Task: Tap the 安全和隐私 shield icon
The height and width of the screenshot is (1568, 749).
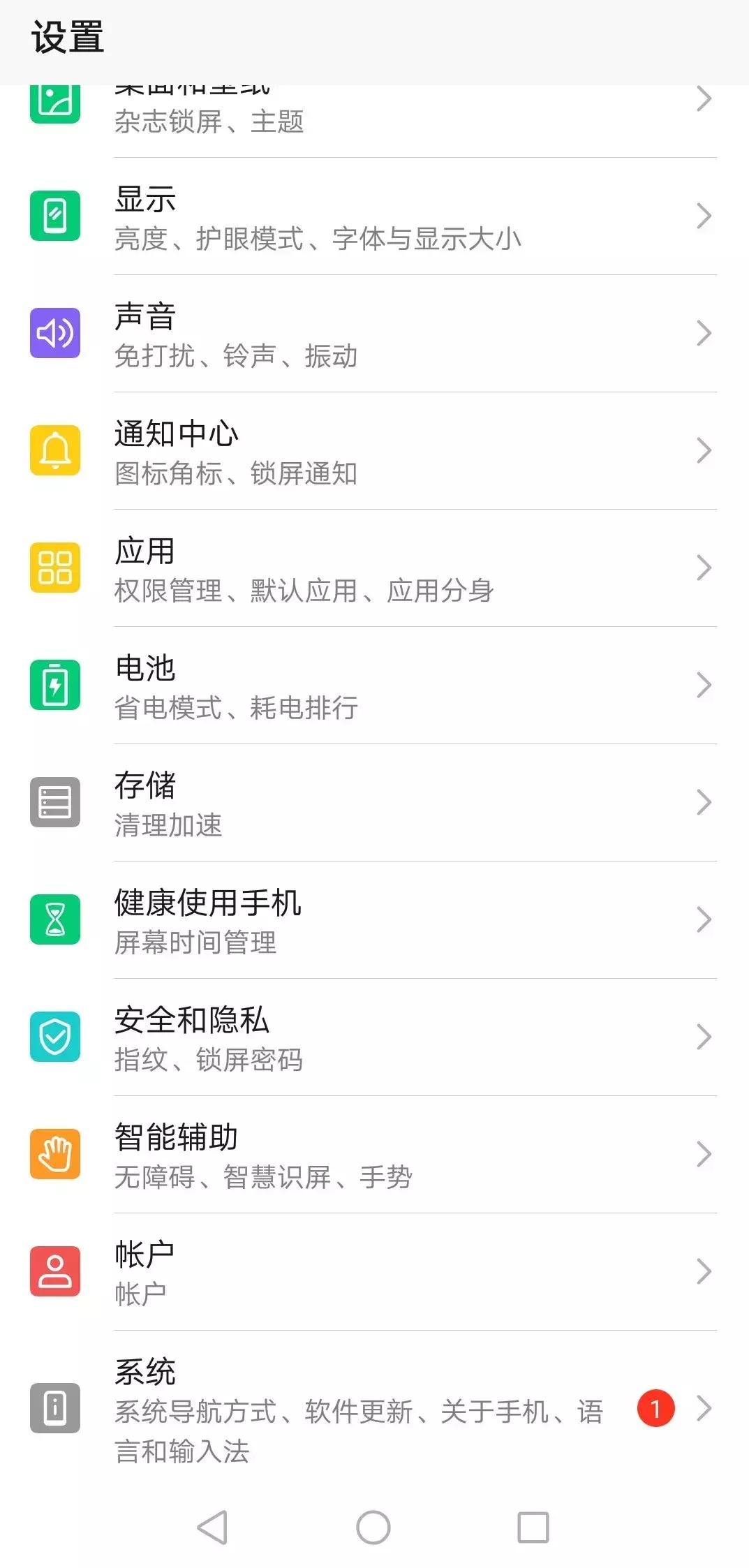Action: (x=55, y=1037)
